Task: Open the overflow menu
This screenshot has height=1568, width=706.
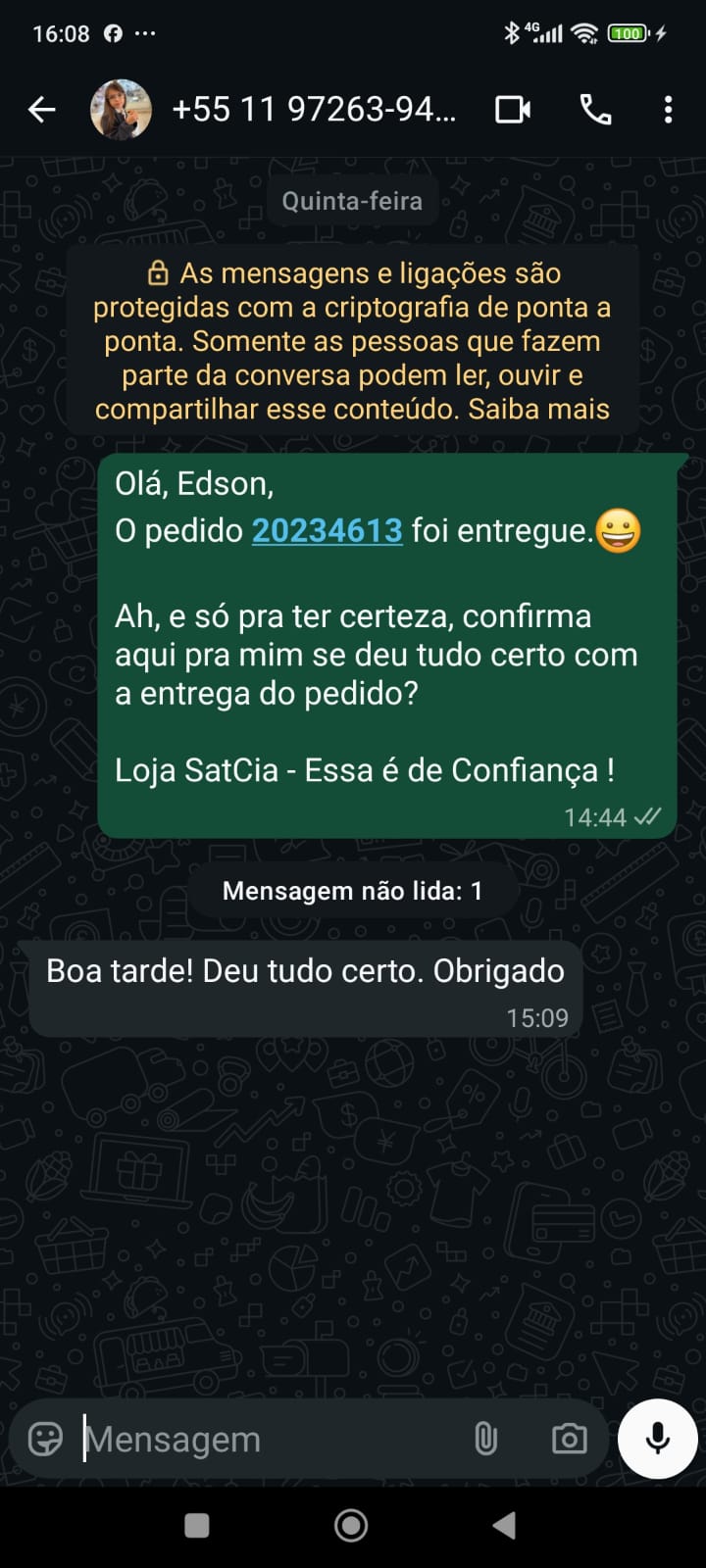Action: click(668, 110)
